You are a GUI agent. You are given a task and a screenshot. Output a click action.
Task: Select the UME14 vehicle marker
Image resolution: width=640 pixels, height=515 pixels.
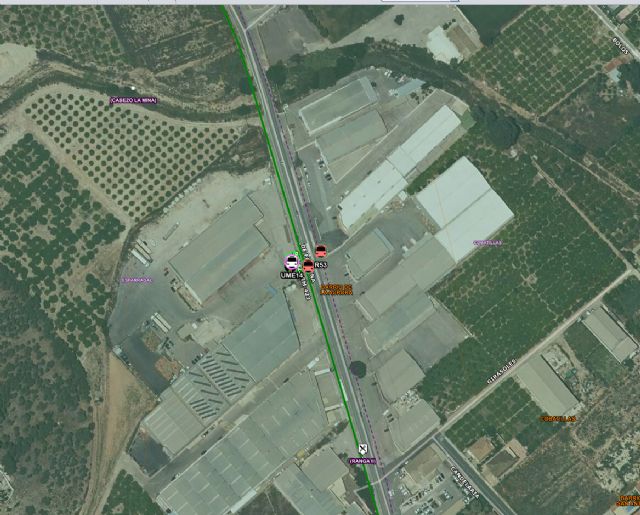[x=291, y=263]
